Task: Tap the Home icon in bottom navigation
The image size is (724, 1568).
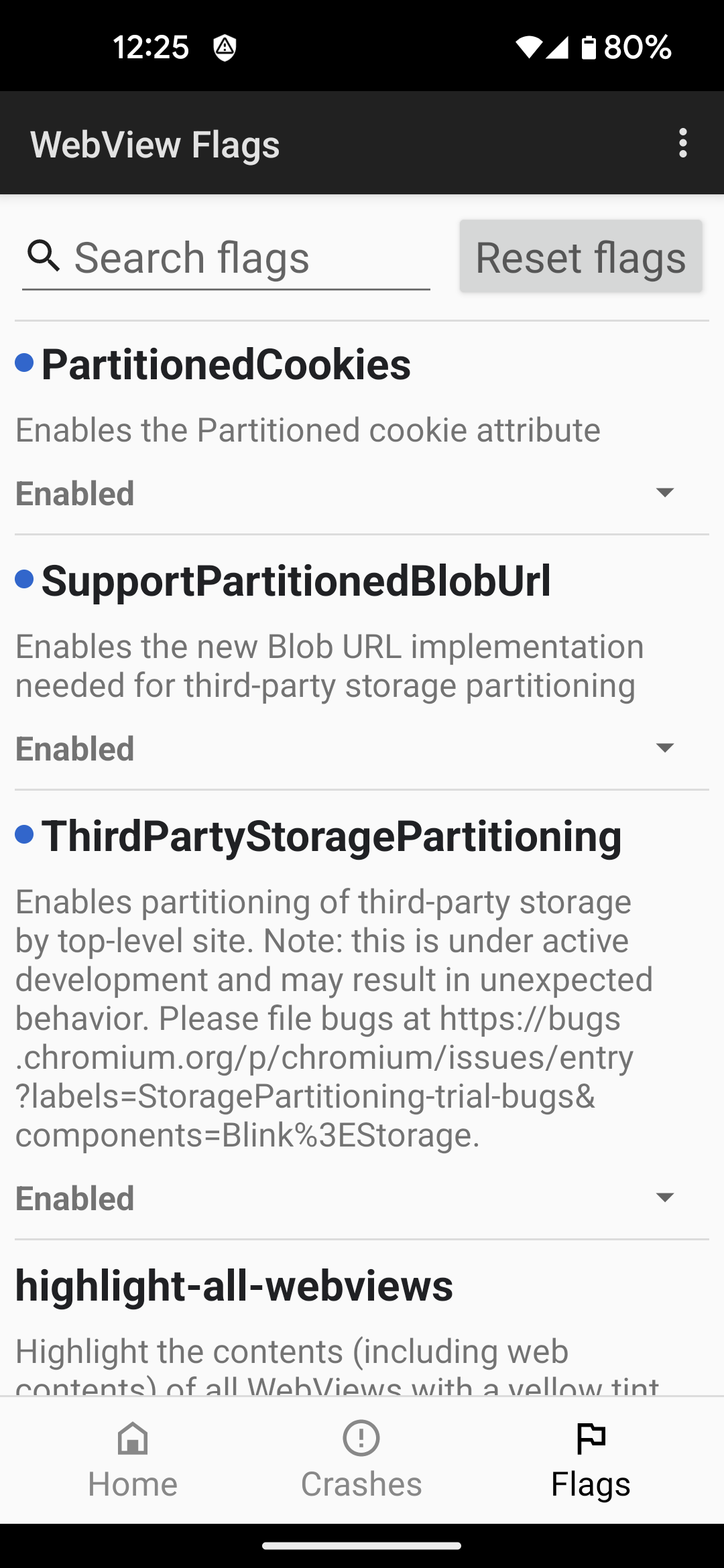Action: coord(132,1437)
